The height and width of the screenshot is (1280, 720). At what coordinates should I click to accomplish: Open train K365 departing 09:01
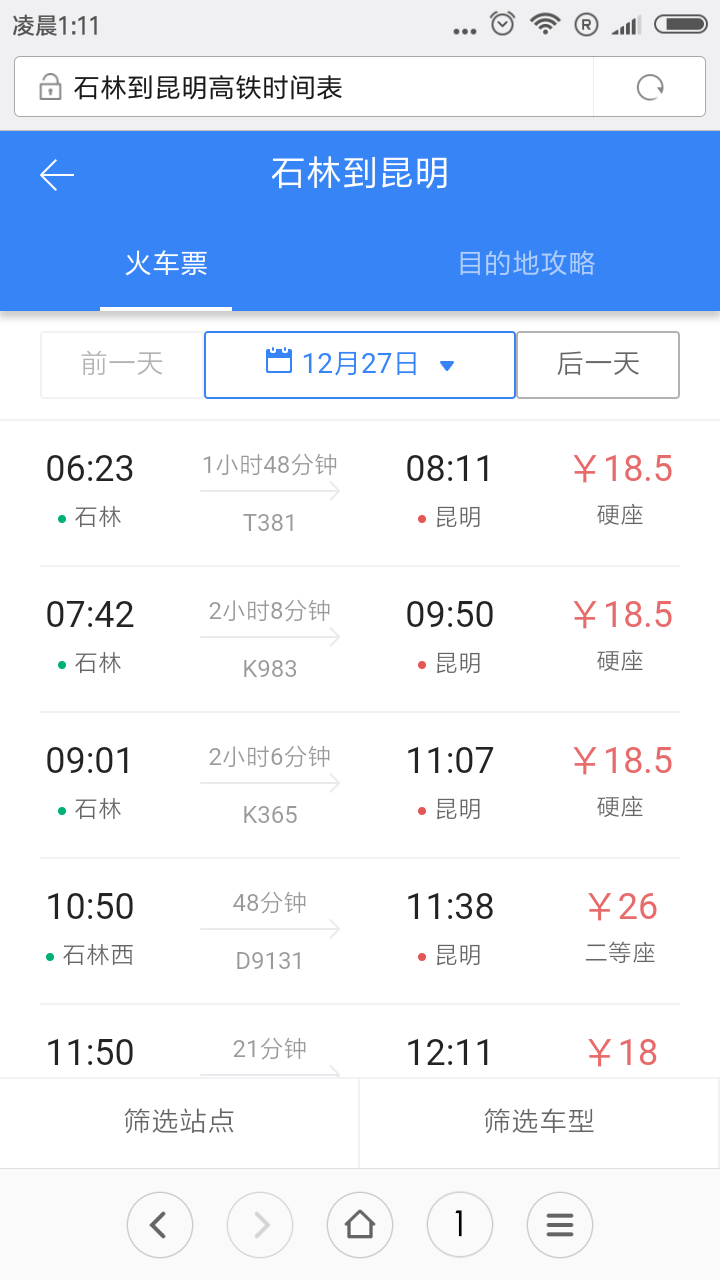360,785
